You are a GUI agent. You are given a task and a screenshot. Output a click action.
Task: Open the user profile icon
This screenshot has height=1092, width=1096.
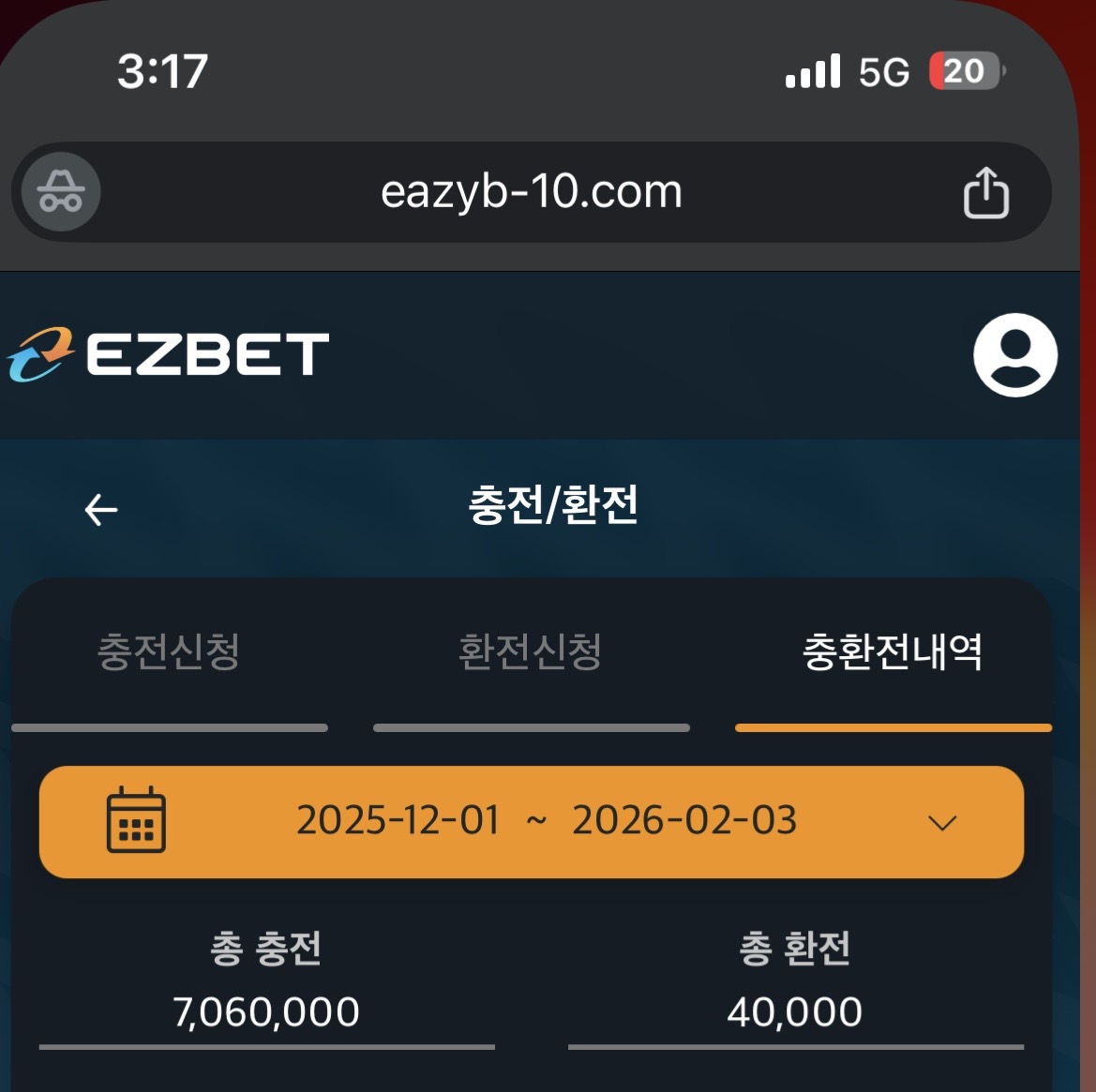click(x=1015, y=355)
